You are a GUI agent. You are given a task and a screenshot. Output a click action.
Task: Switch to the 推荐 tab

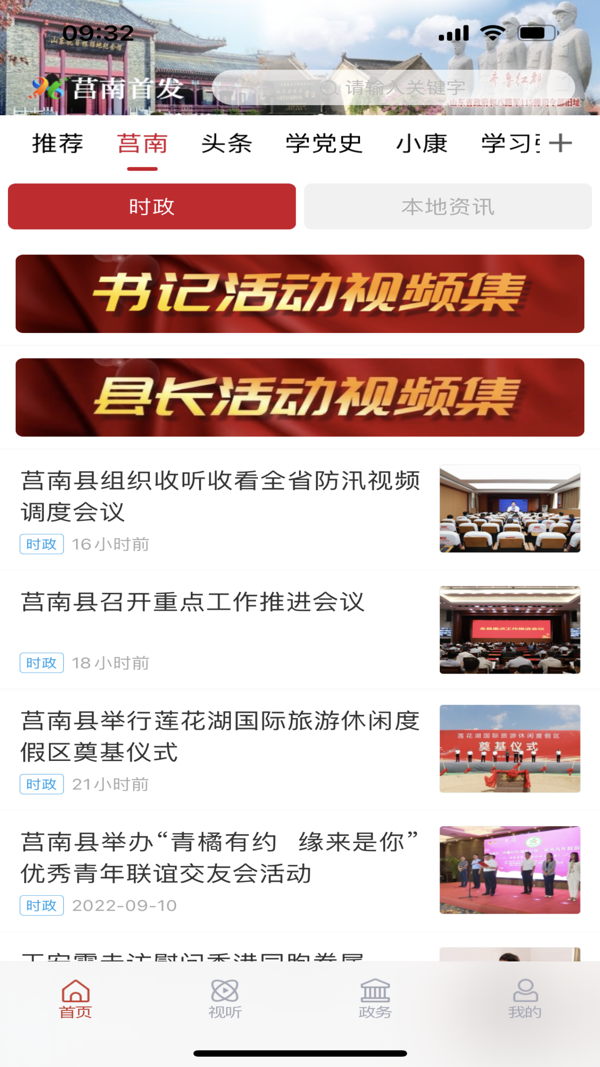(x=57, y=143)
